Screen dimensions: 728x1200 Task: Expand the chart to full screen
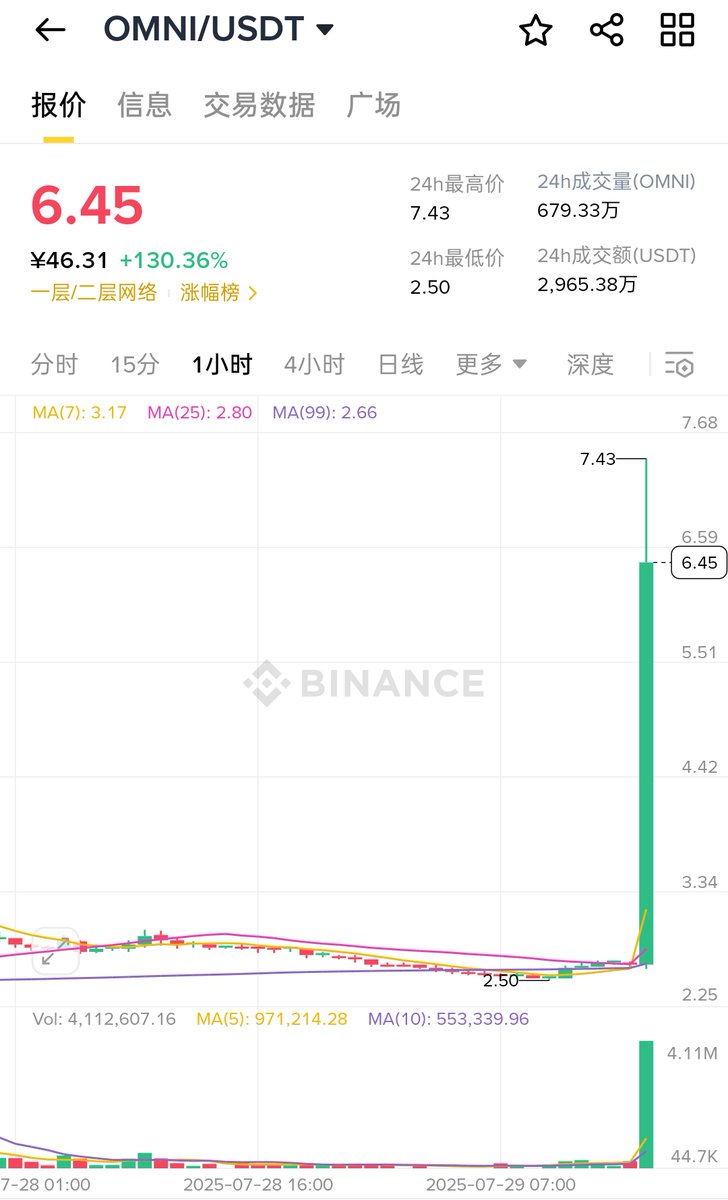point(55,951)
